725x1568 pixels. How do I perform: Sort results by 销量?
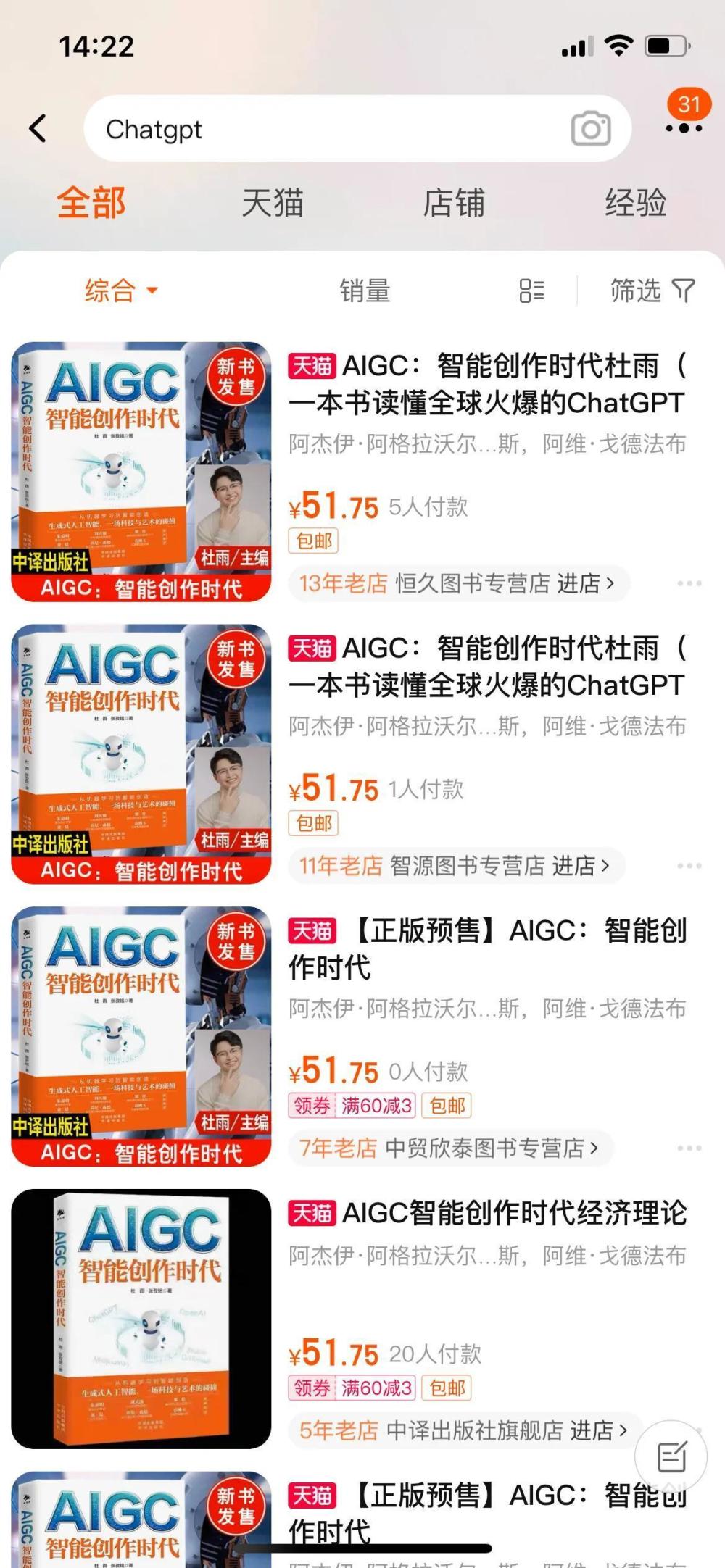(x=364, y=291)
